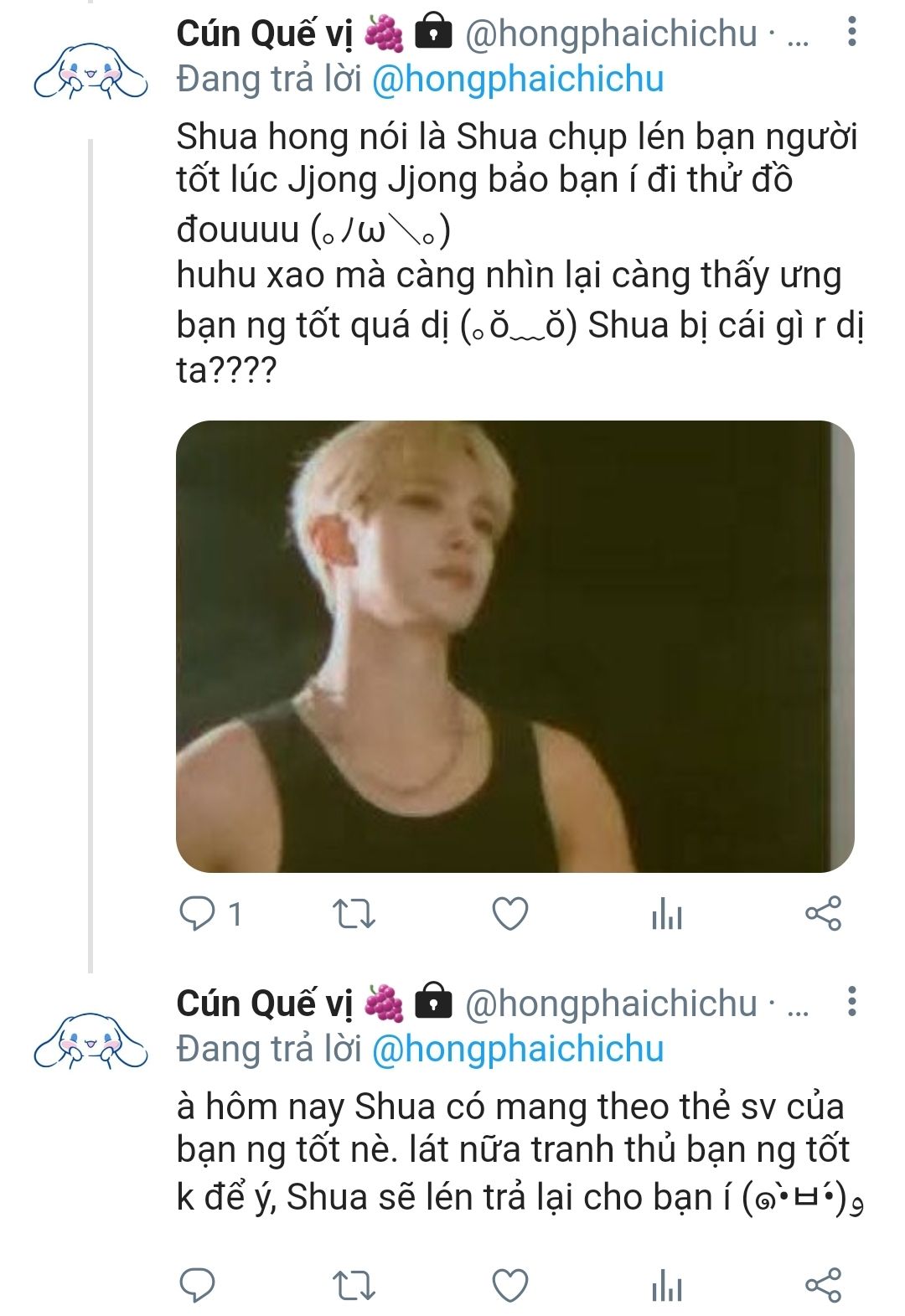Open overflow menu on the thẻ sv tweet
The width and height of the screenshot is (905, 1316).
click(851, 1001)
